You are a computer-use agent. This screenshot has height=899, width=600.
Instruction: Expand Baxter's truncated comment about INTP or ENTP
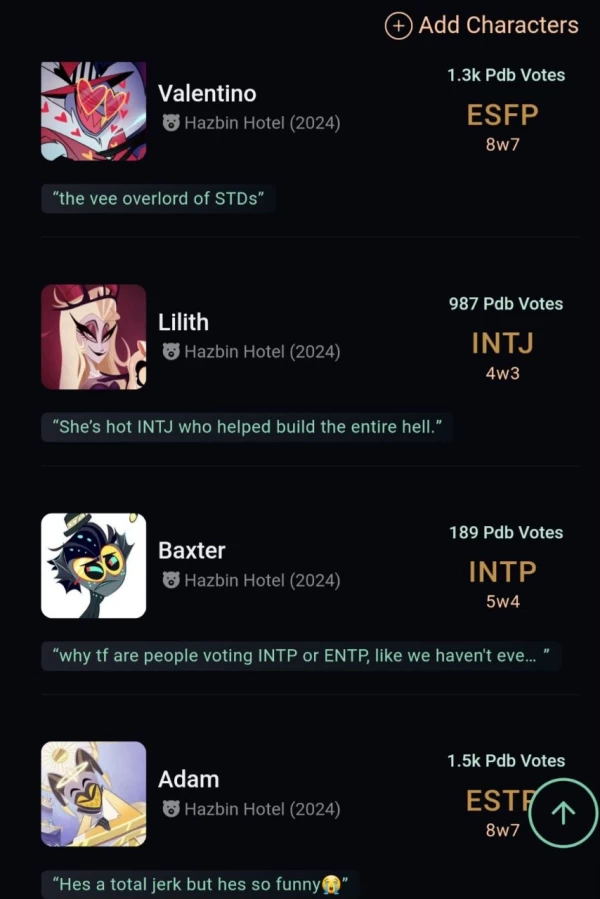pos(300,656)
